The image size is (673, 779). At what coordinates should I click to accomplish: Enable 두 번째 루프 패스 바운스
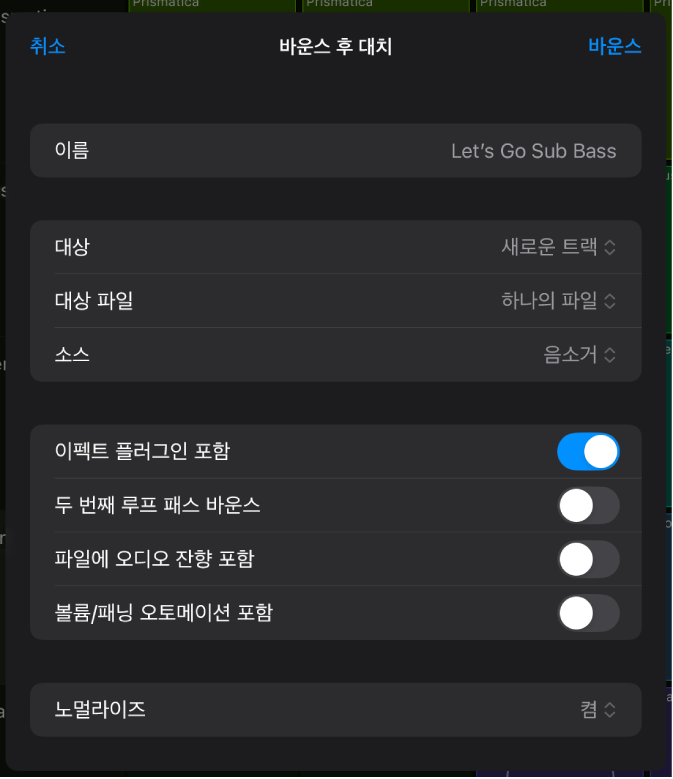(588, 506)
